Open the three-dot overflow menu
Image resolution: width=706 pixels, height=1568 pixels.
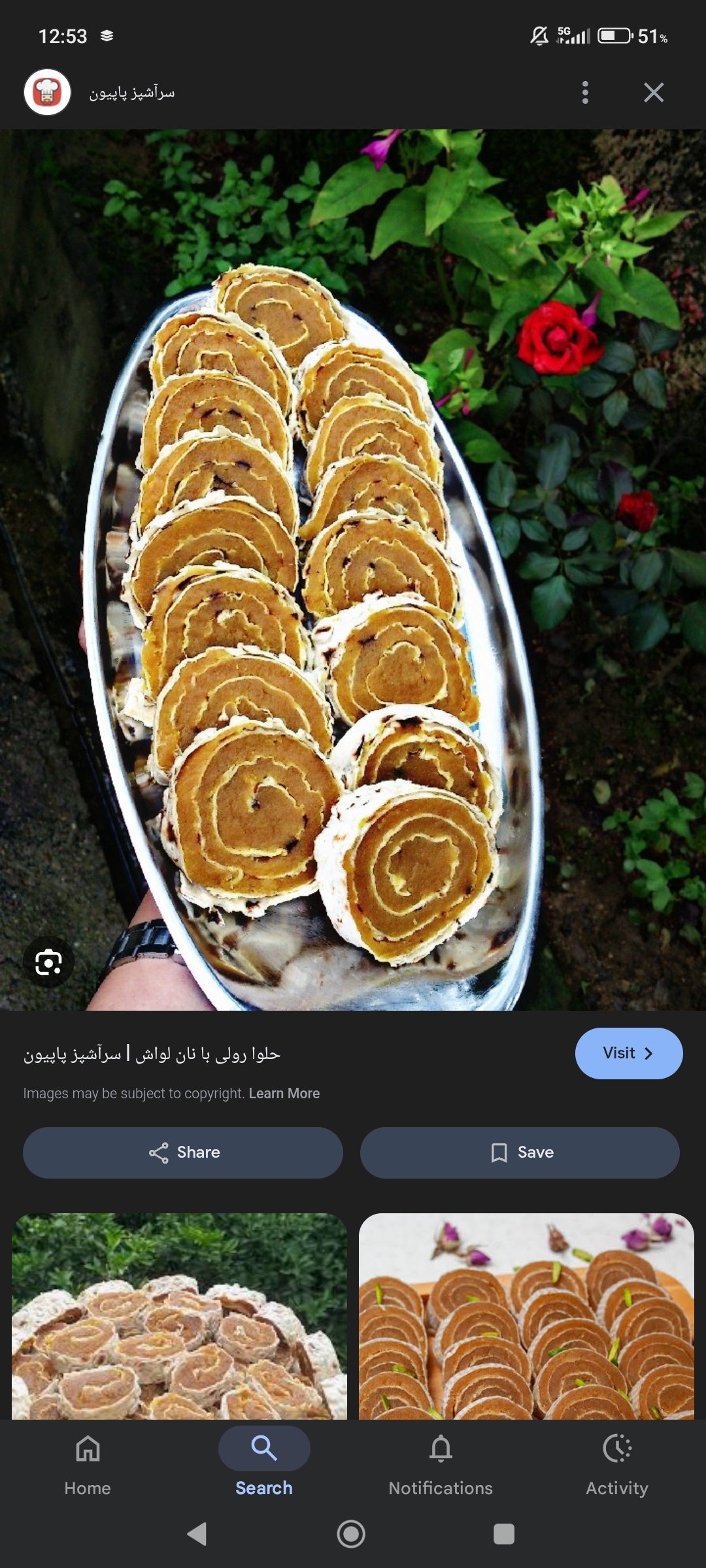tap(585, 93)
